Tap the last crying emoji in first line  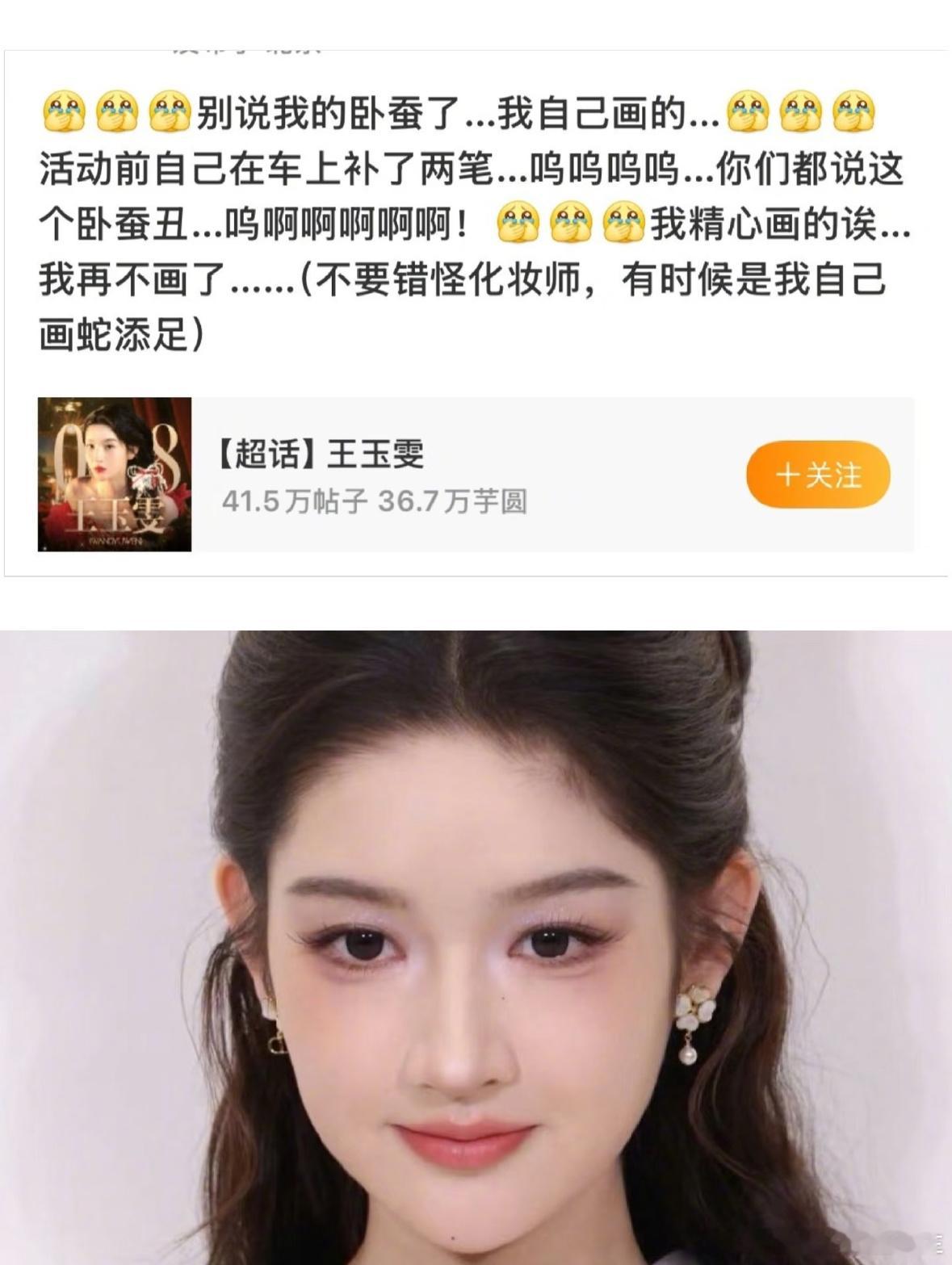854,113
